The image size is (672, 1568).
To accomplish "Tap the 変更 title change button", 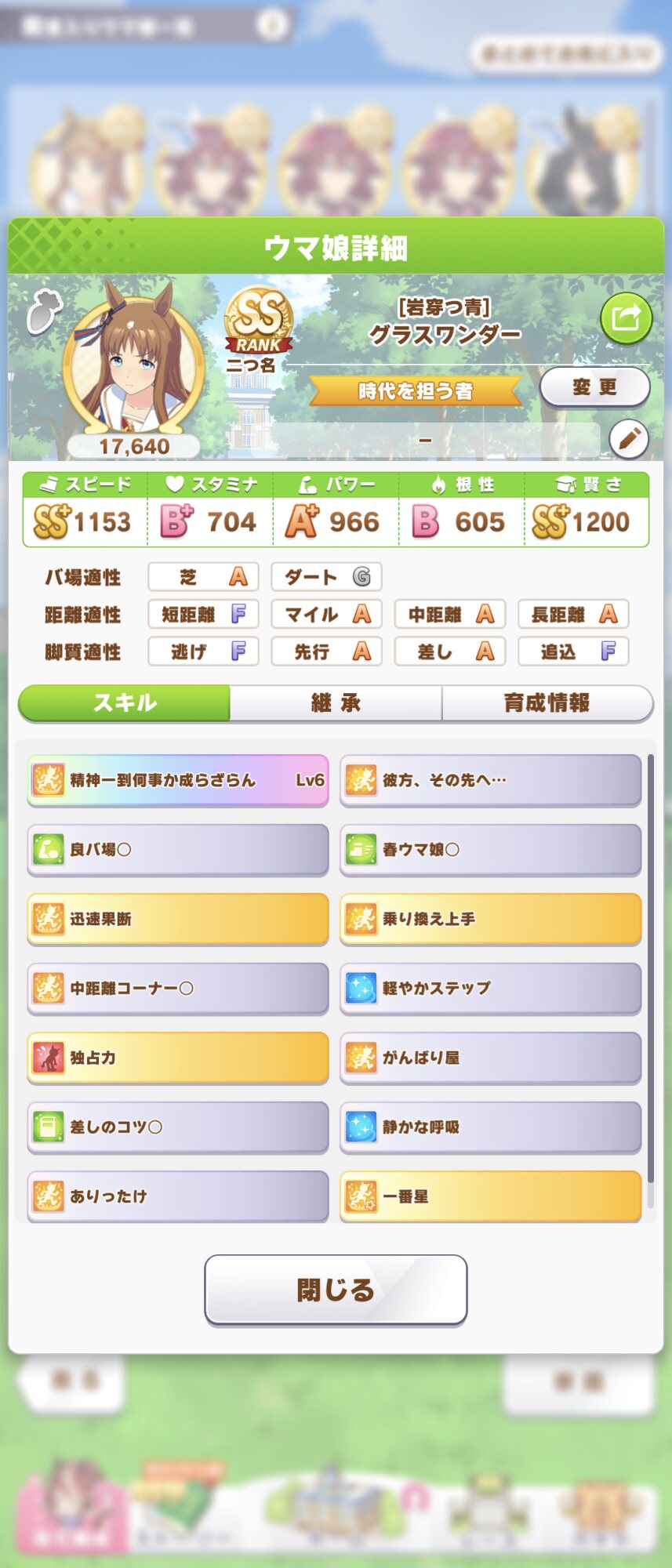I will (x=594, y=387).
